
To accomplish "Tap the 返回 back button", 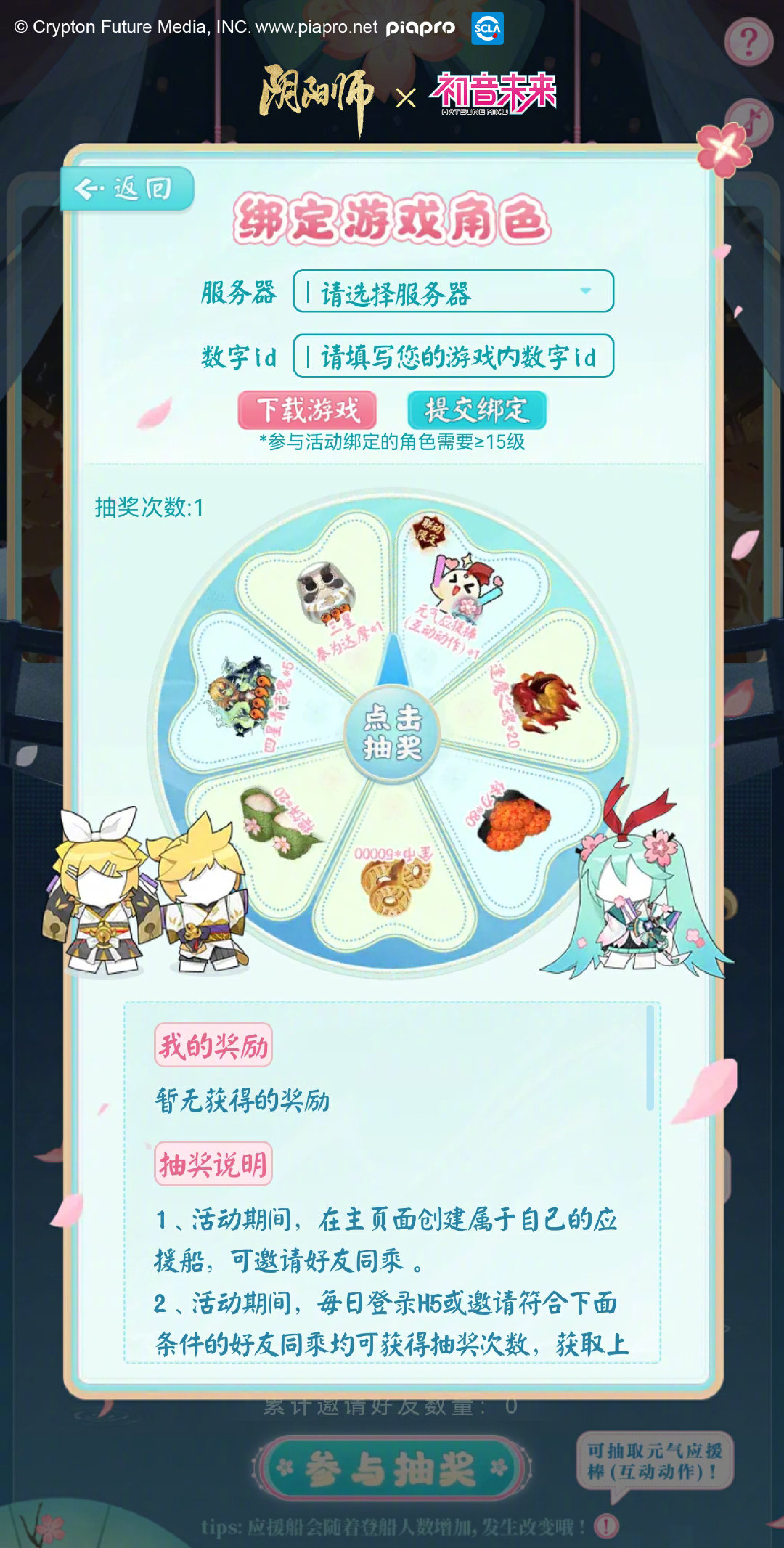I will 126,190.
